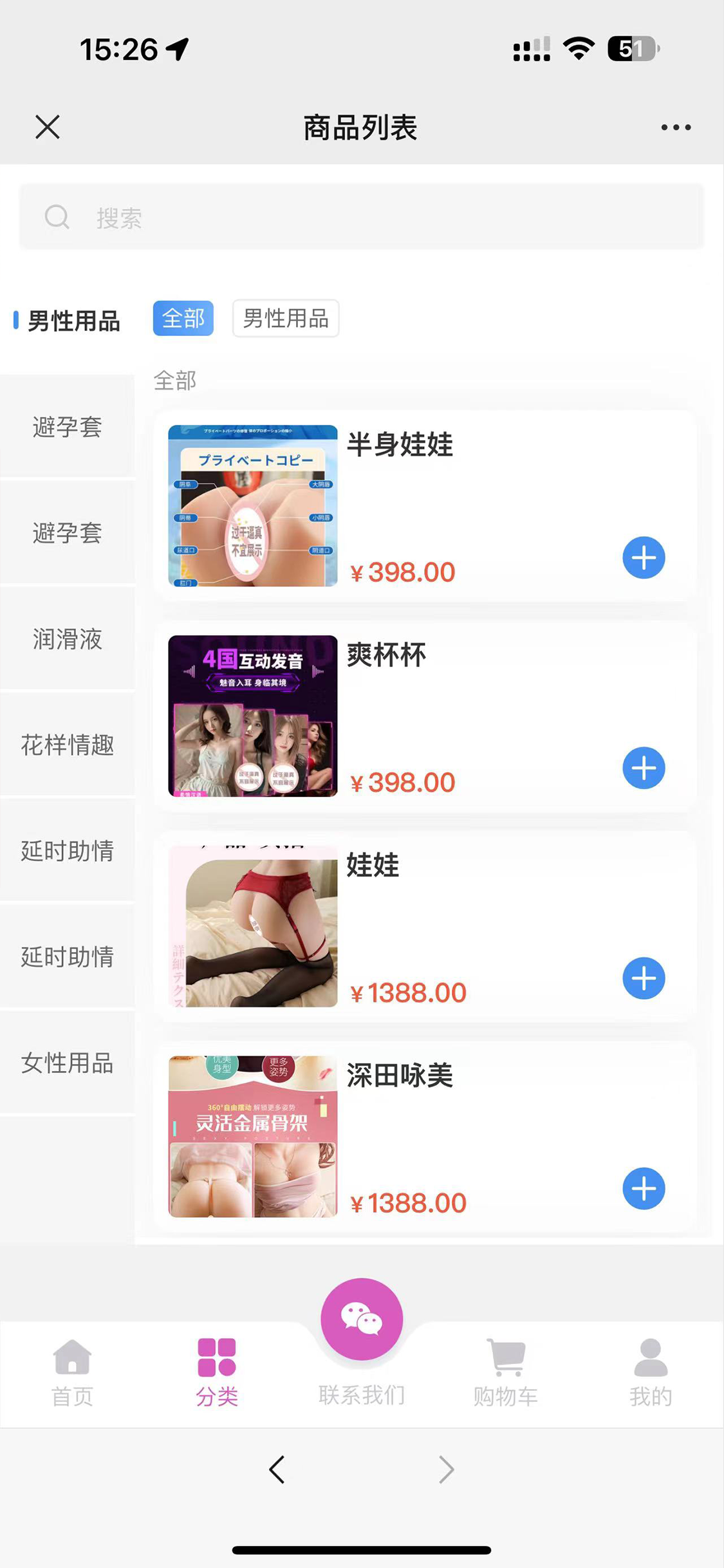Select the 全部 filter chip
Image resolution: width=724 pixels, height=1568 pixels.
(x=183, y=318)
